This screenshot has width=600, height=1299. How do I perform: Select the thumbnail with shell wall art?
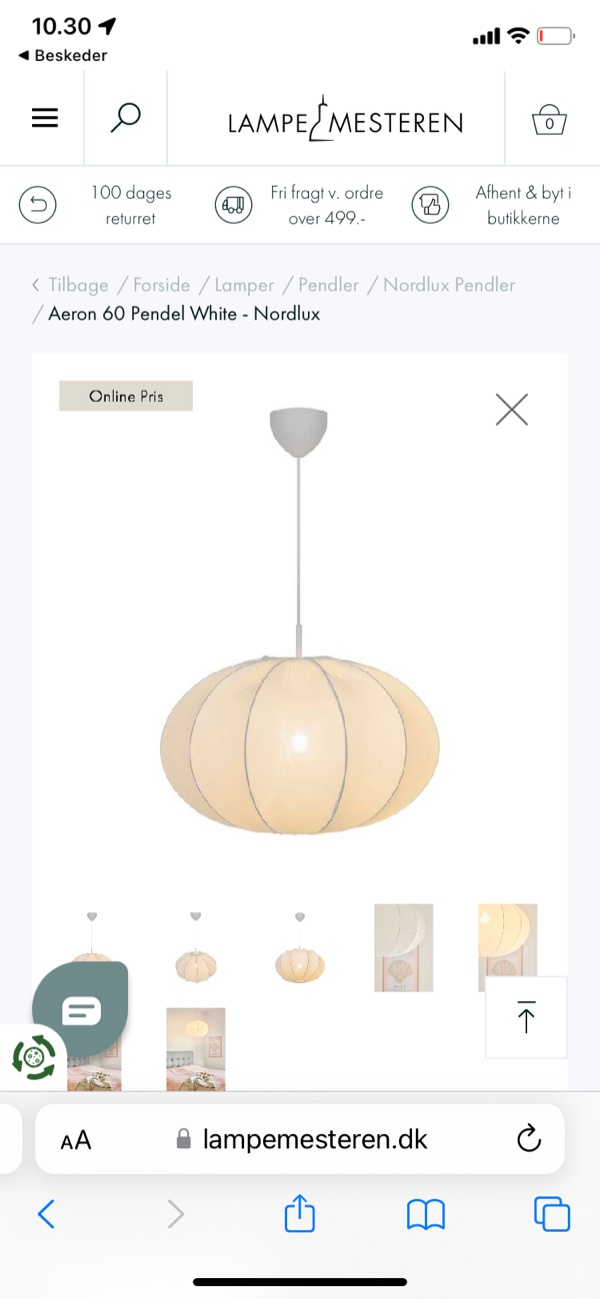[x=404, y=948]
